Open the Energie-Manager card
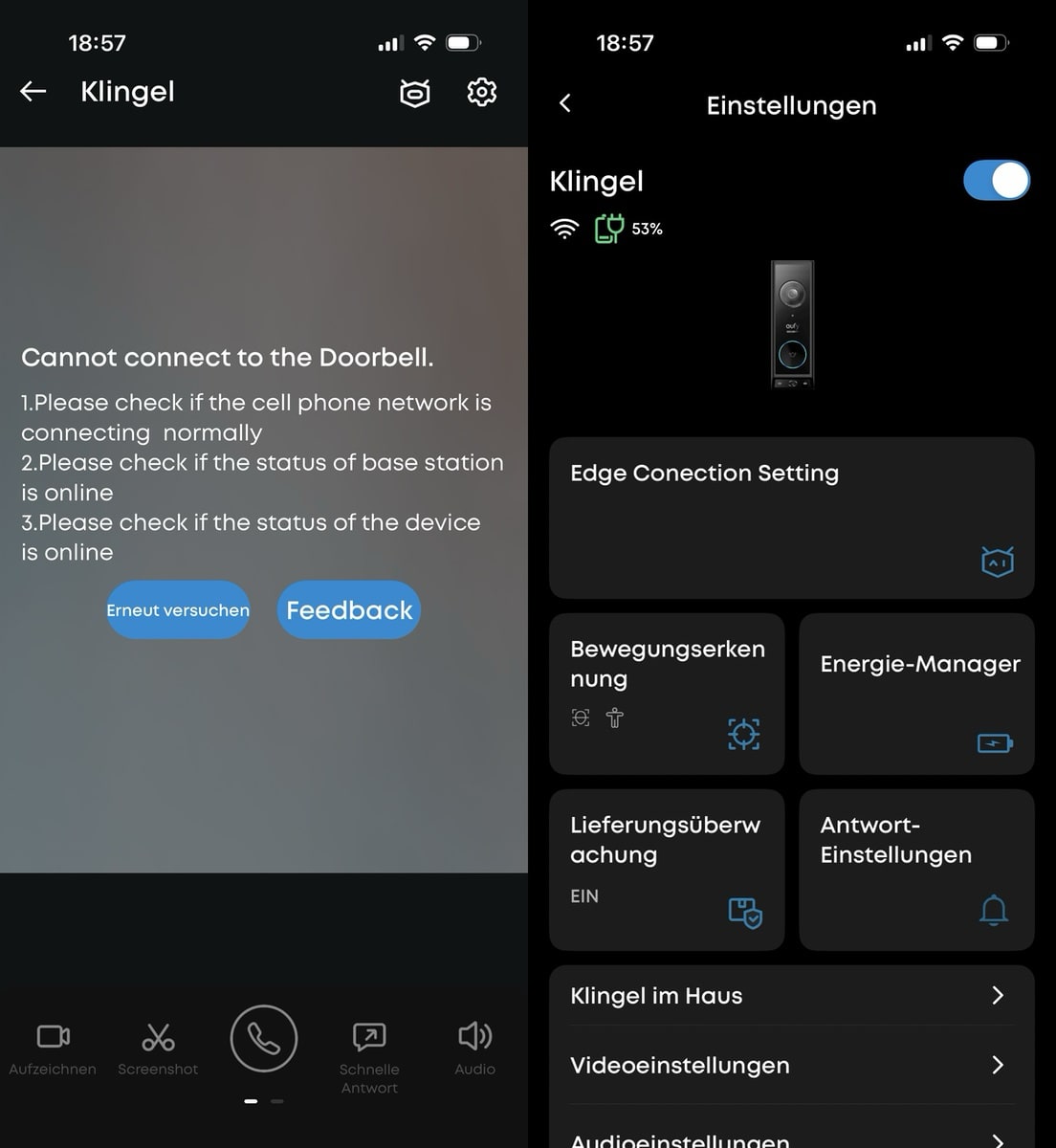1056x1148 pixels. (916, 694)
